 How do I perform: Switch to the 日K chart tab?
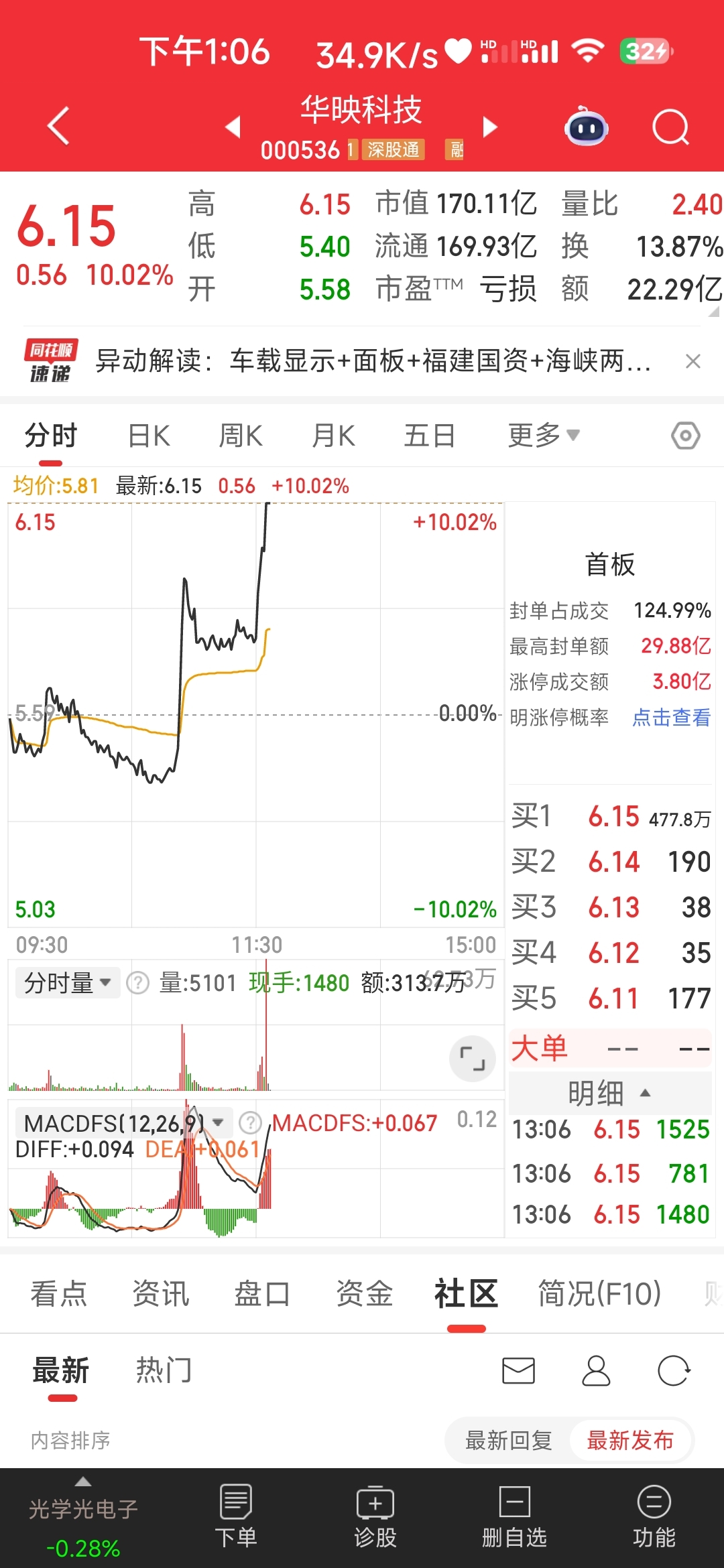[x=149, y=436]
